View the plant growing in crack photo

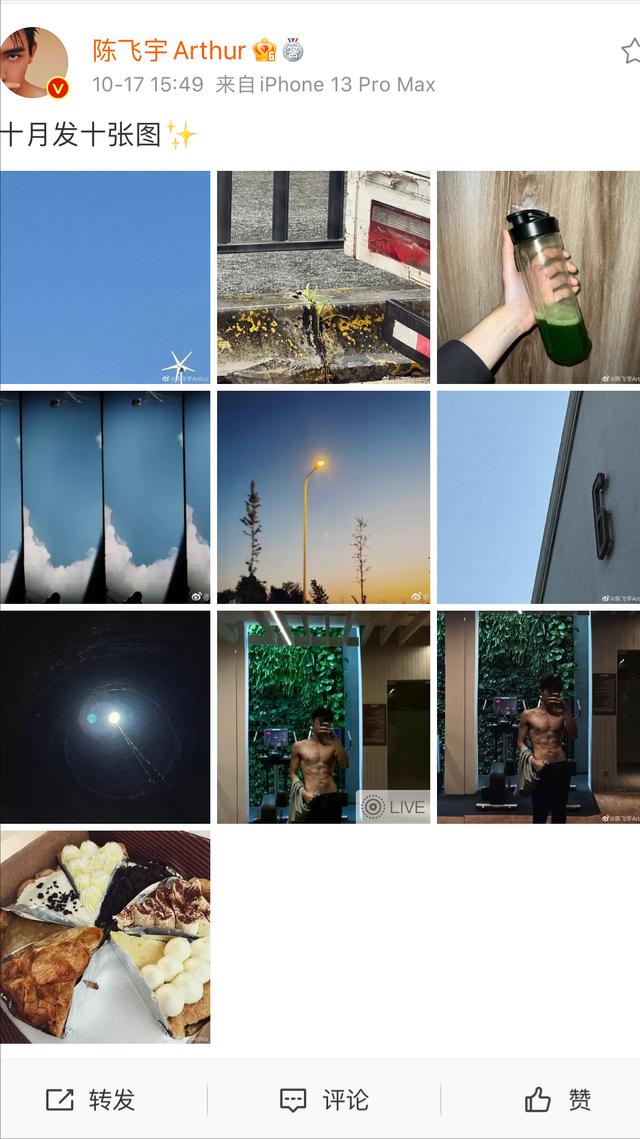click(x=323, y=277)
